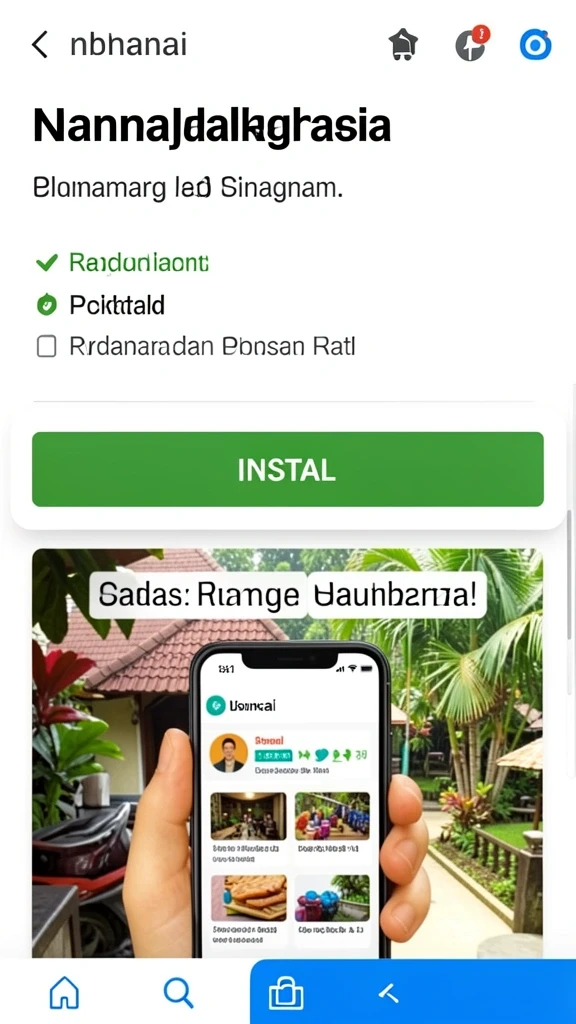Go back using the top-left arrow
Screen dimensions: 576x1024
(x=40, y=45)
